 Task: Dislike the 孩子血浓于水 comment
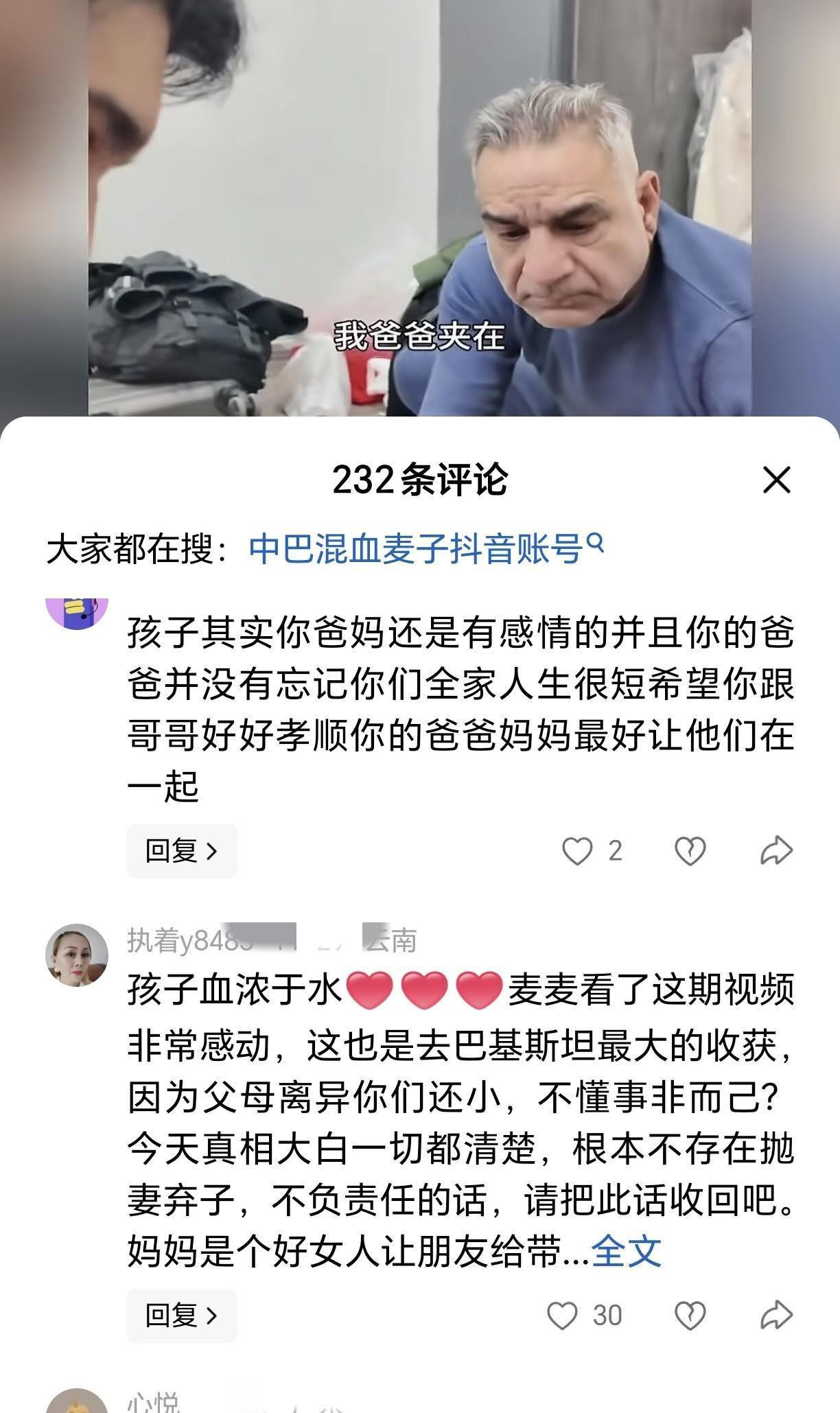tap(690, 1315)
